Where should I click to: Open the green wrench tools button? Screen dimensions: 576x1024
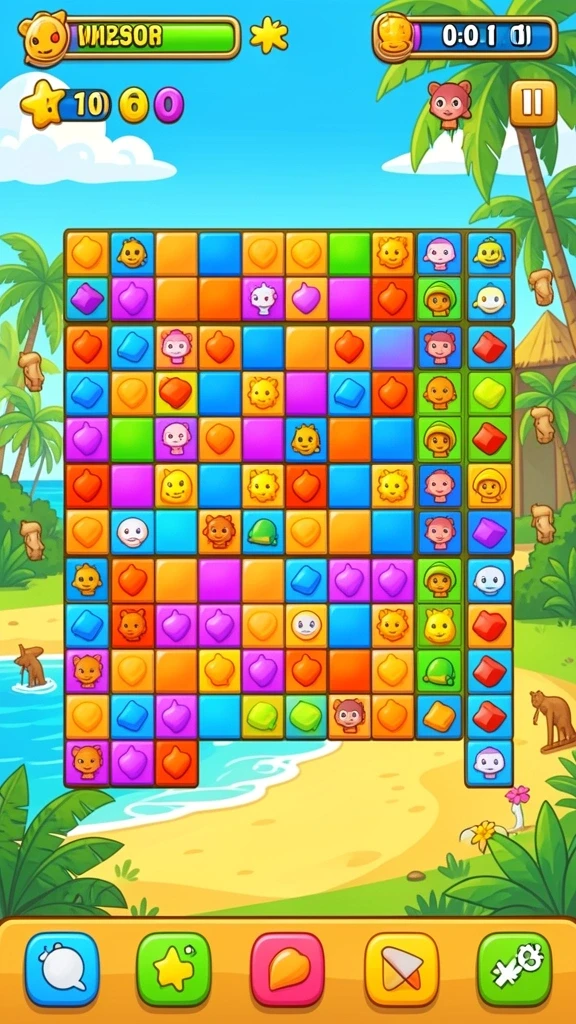tap(515, 968)
